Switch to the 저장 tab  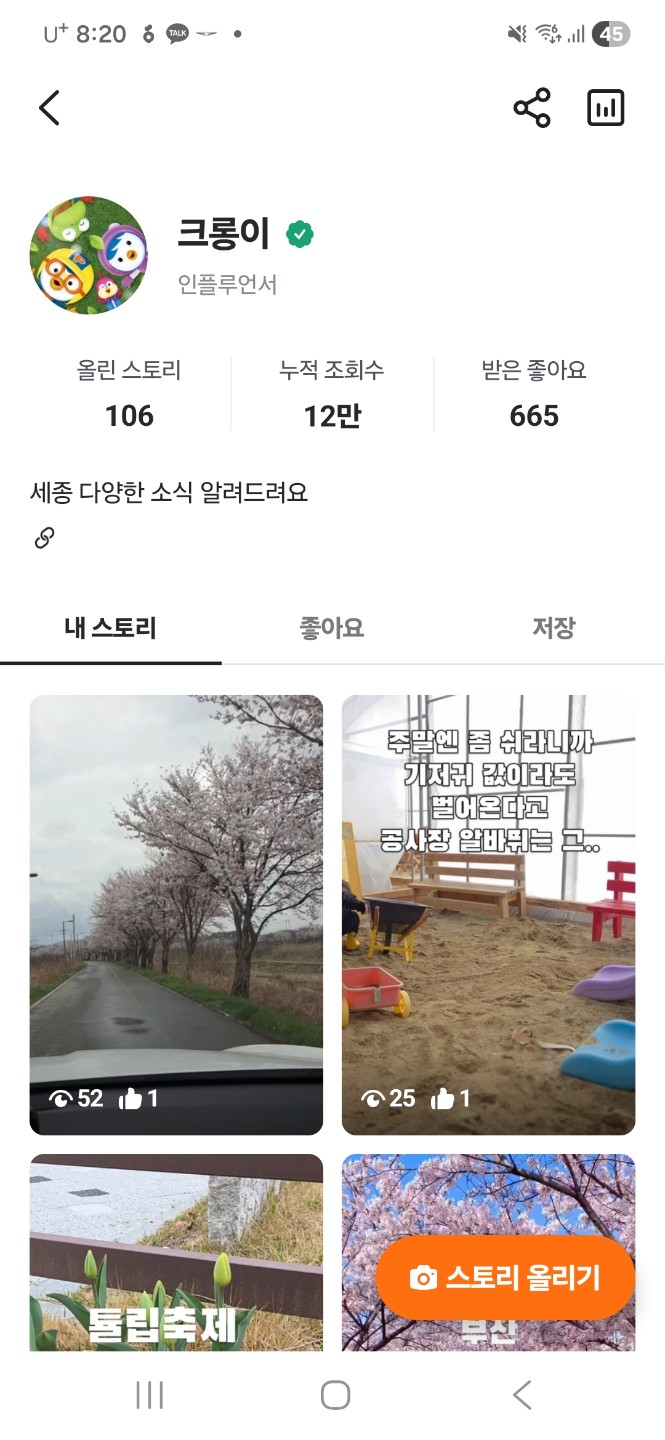(x=553, y=628)
